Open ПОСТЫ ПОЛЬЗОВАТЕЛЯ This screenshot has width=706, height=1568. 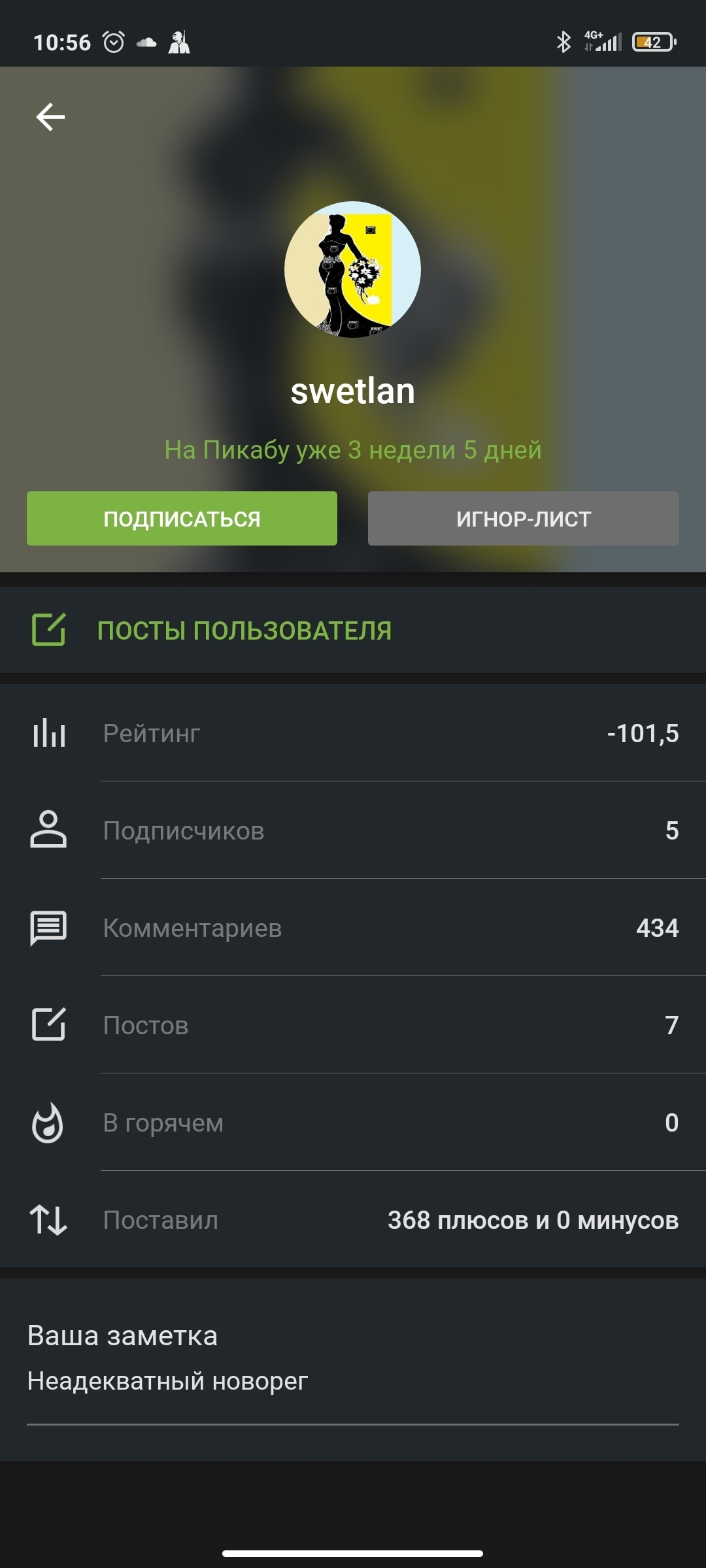point(244,630)
